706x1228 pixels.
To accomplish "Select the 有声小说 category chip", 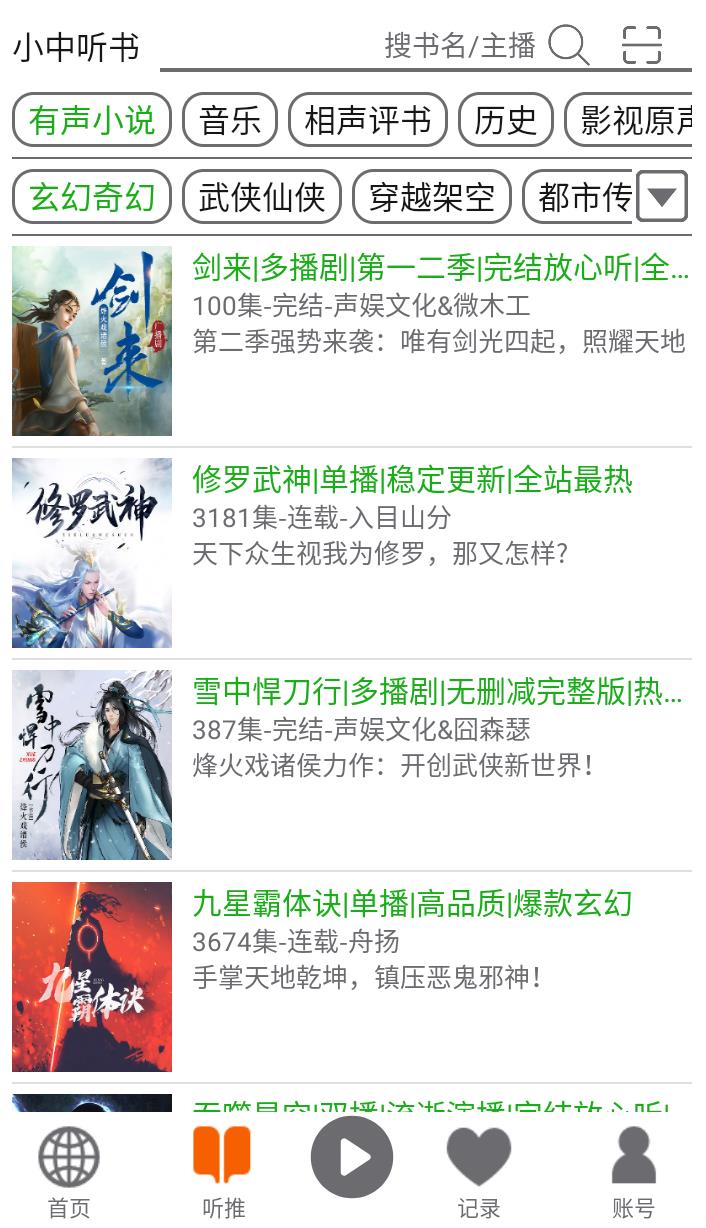I will coord(92,120).
